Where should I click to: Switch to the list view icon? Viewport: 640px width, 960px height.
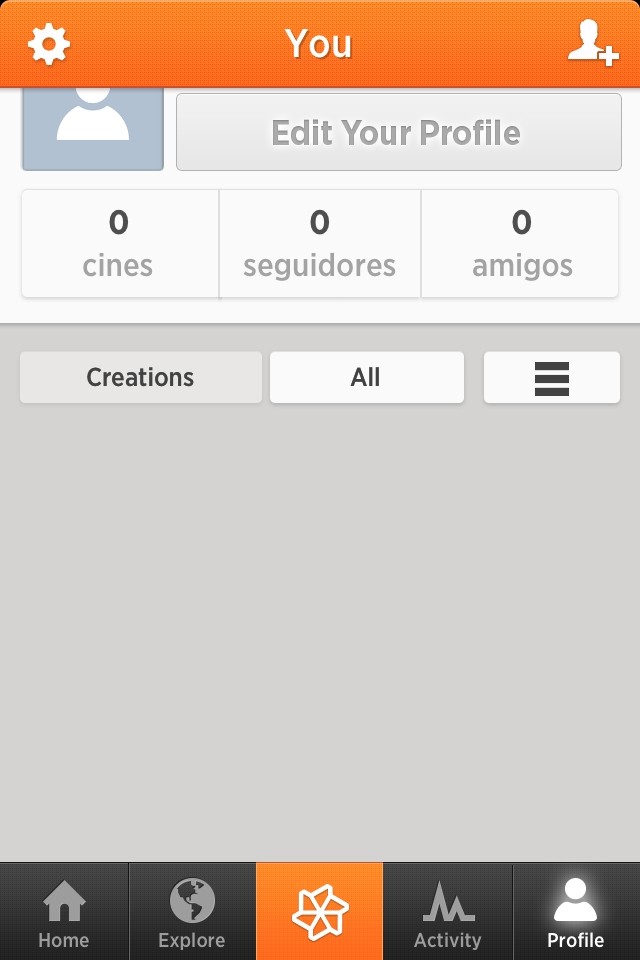[x=551, y=377]
